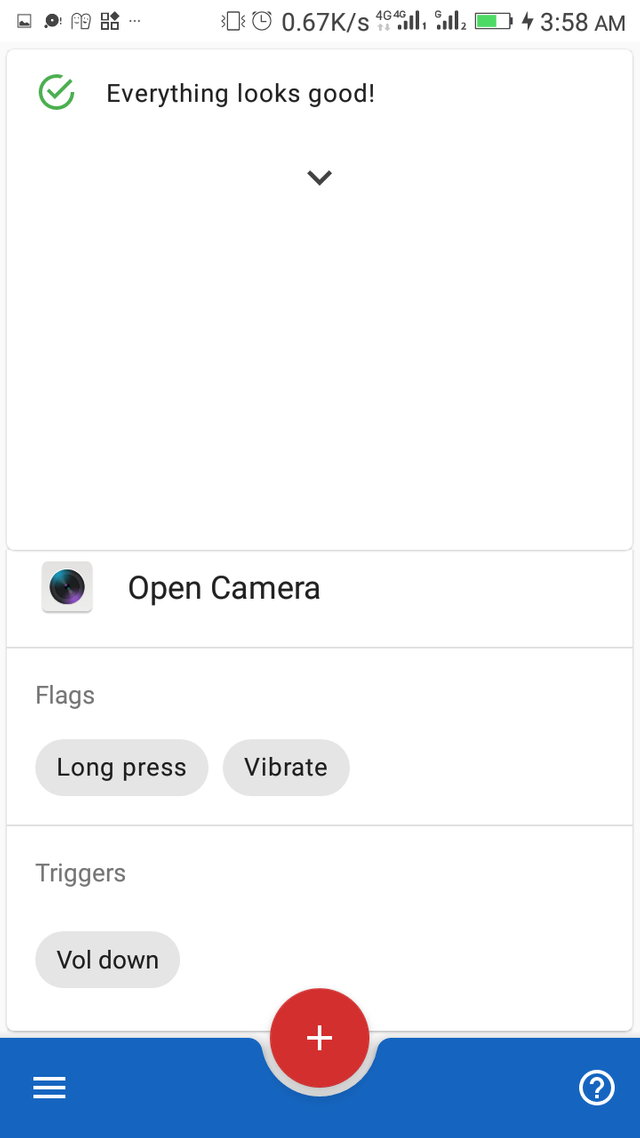Open the help question mark icon

[x=596, y=1087]
